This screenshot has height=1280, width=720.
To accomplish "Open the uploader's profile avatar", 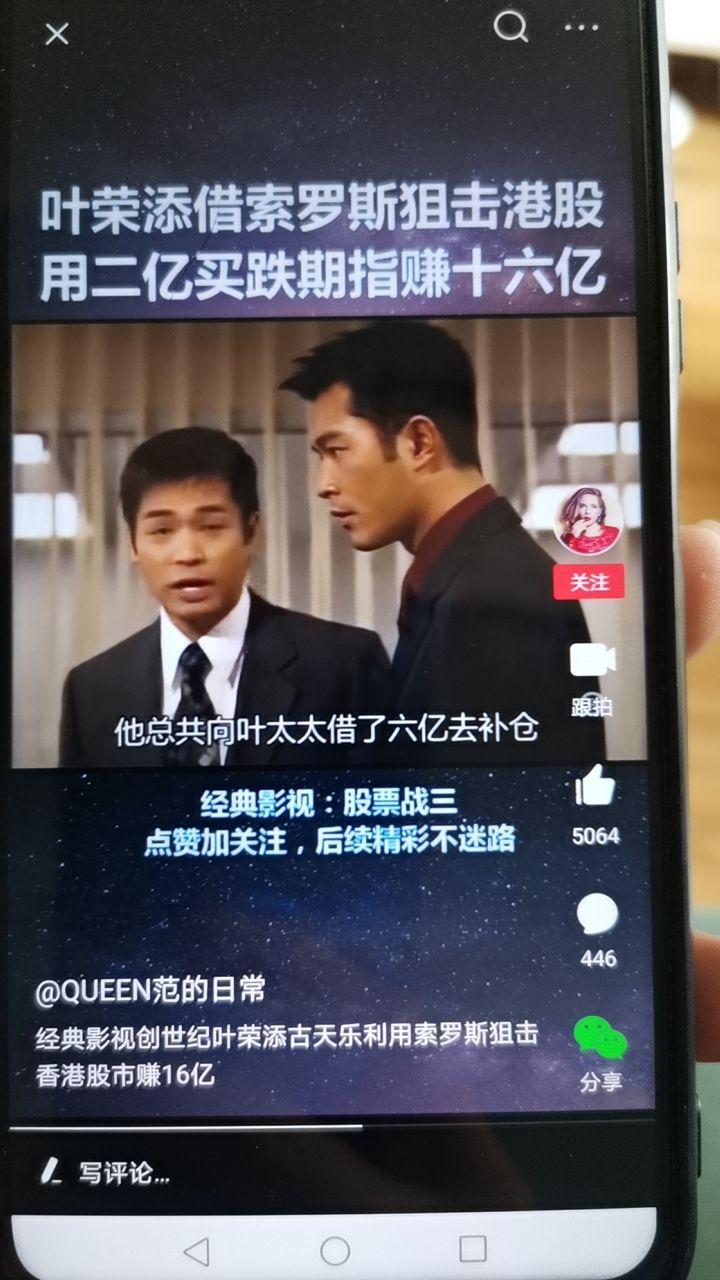I will point(590,520).
